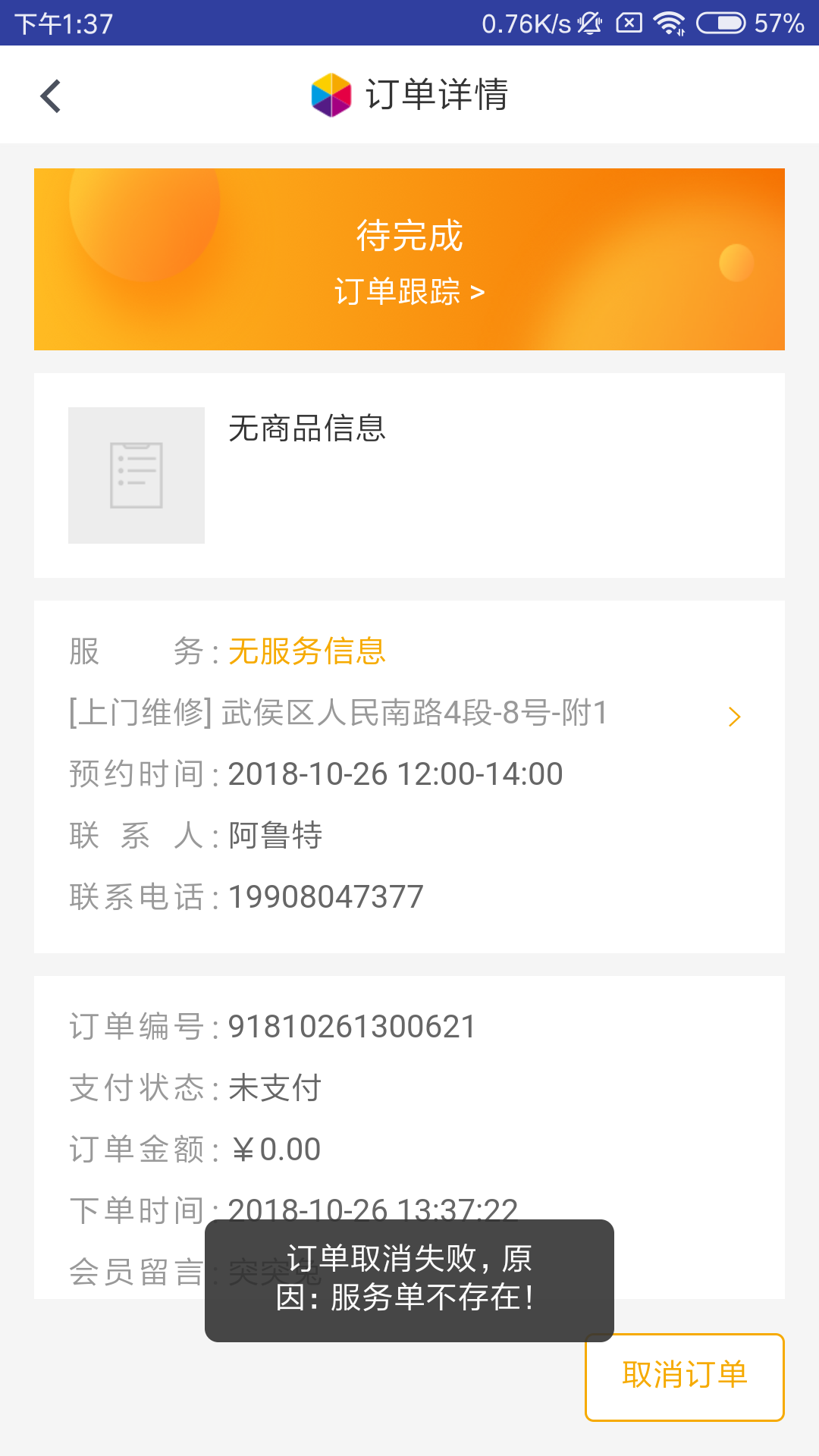Open the 订单跟踪 order tracking link

(409, 292)
